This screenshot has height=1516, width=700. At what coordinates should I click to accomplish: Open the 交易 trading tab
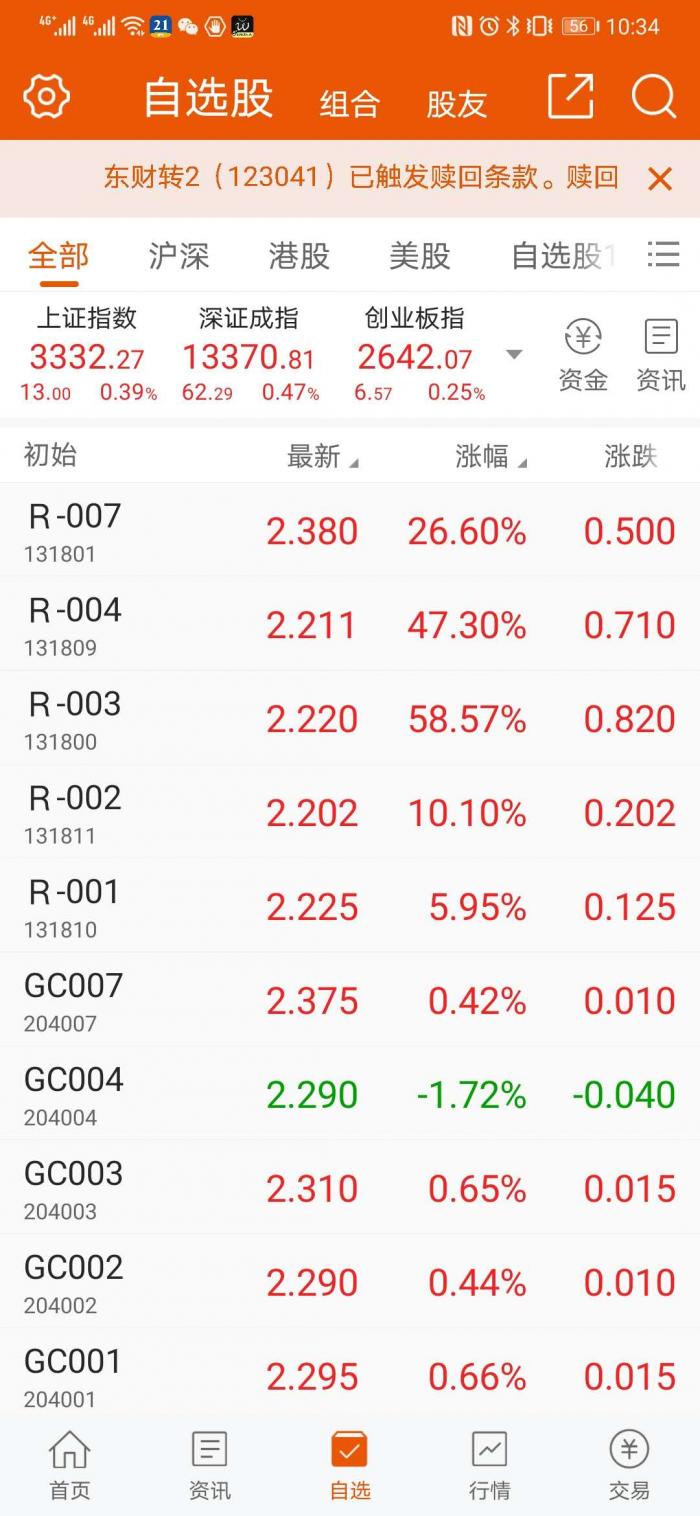tap(629, 1464)
